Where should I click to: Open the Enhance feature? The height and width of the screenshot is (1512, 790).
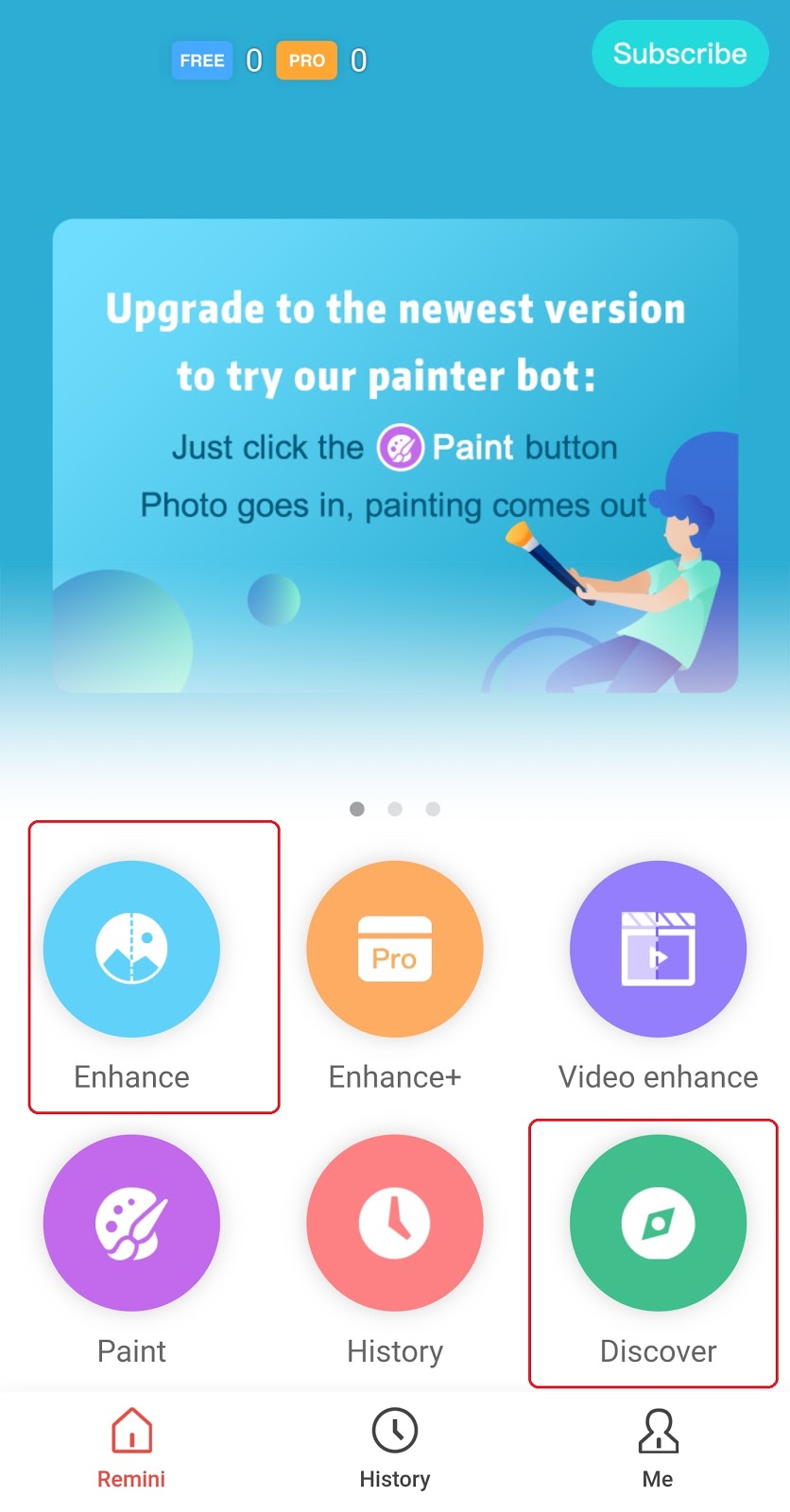coord(131,949)
